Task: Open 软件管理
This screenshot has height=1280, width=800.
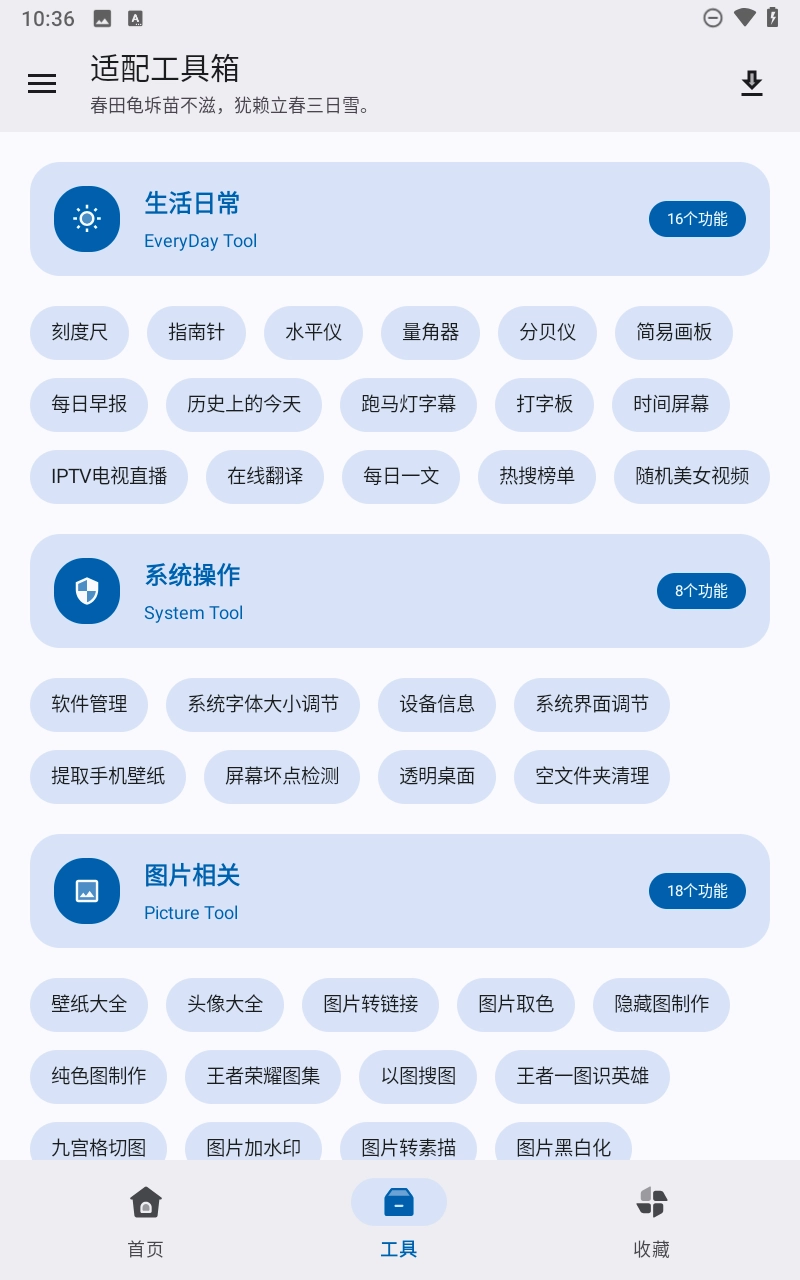Action: 89,704
